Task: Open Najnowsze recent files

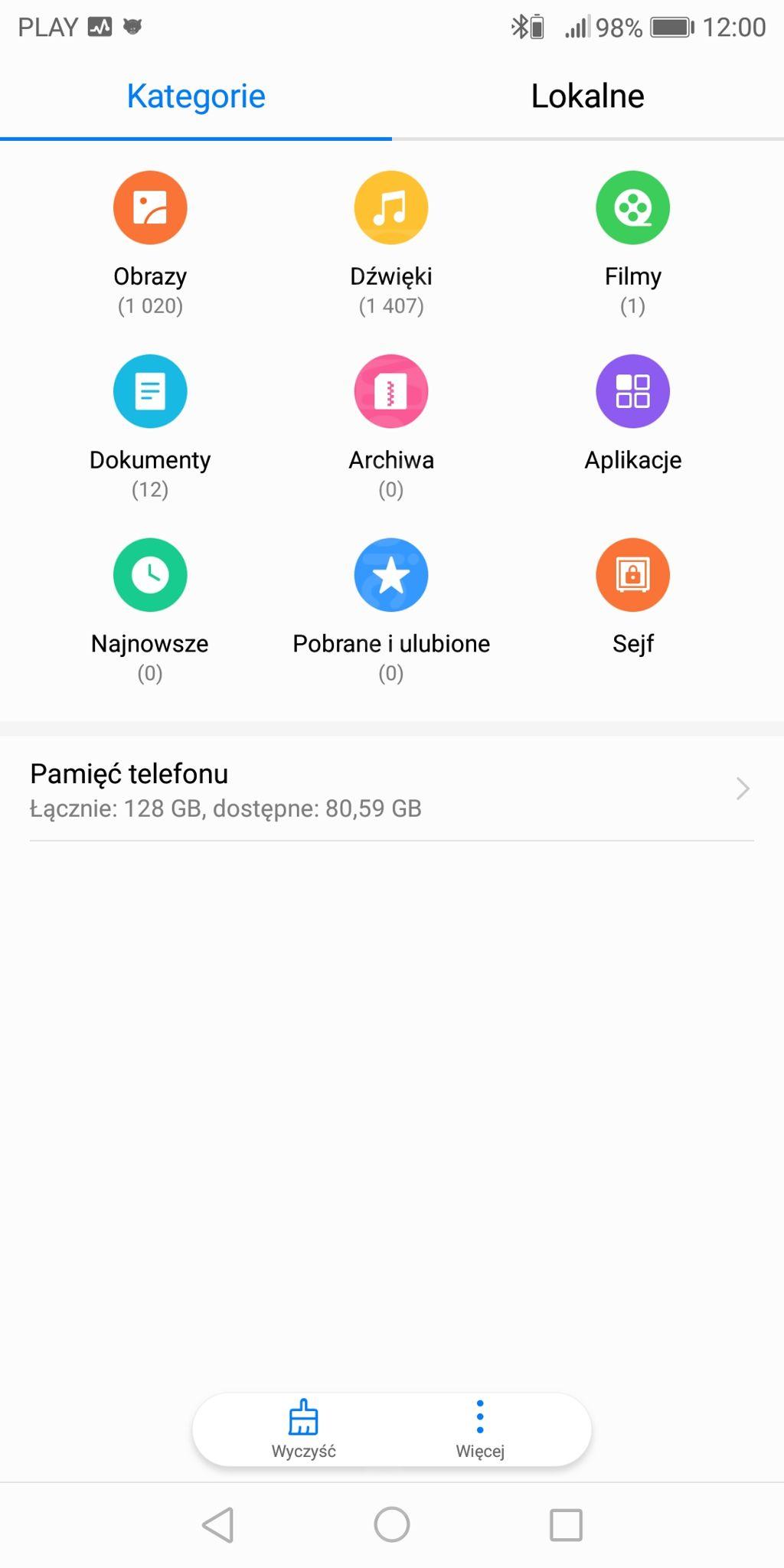Action: tap(150, 576)
